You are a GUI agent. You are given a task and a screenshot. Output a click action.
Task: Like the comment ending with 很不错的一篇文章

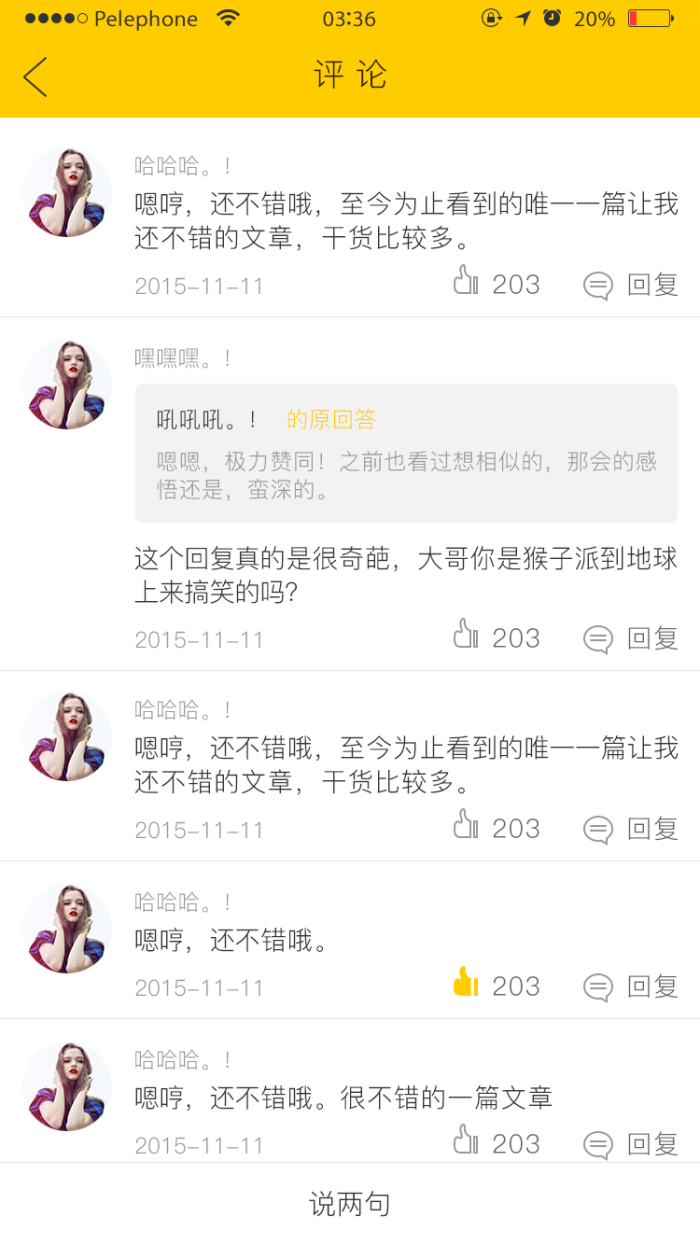click(x=466, y=1140)
